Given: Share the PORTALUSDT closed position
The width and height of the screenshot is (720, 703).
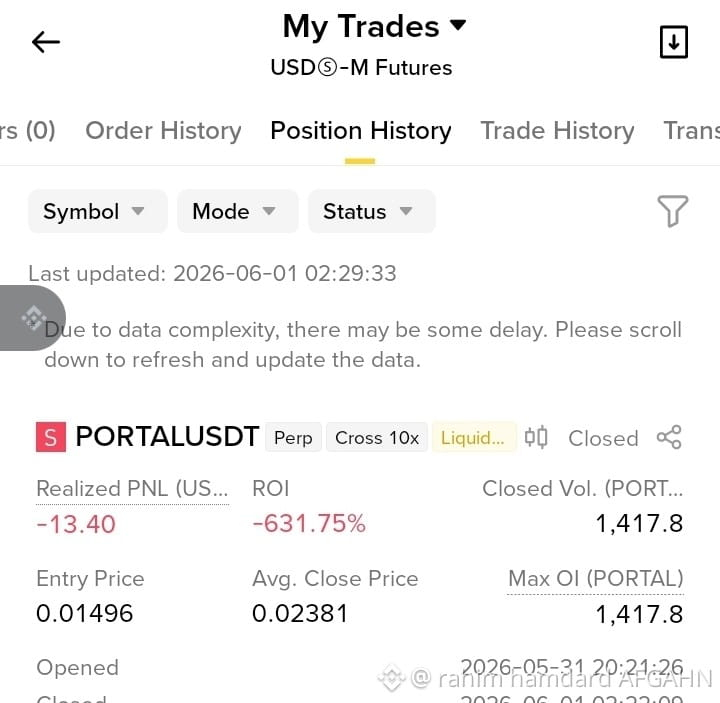Looking at the screenshot, I should 669,437.
